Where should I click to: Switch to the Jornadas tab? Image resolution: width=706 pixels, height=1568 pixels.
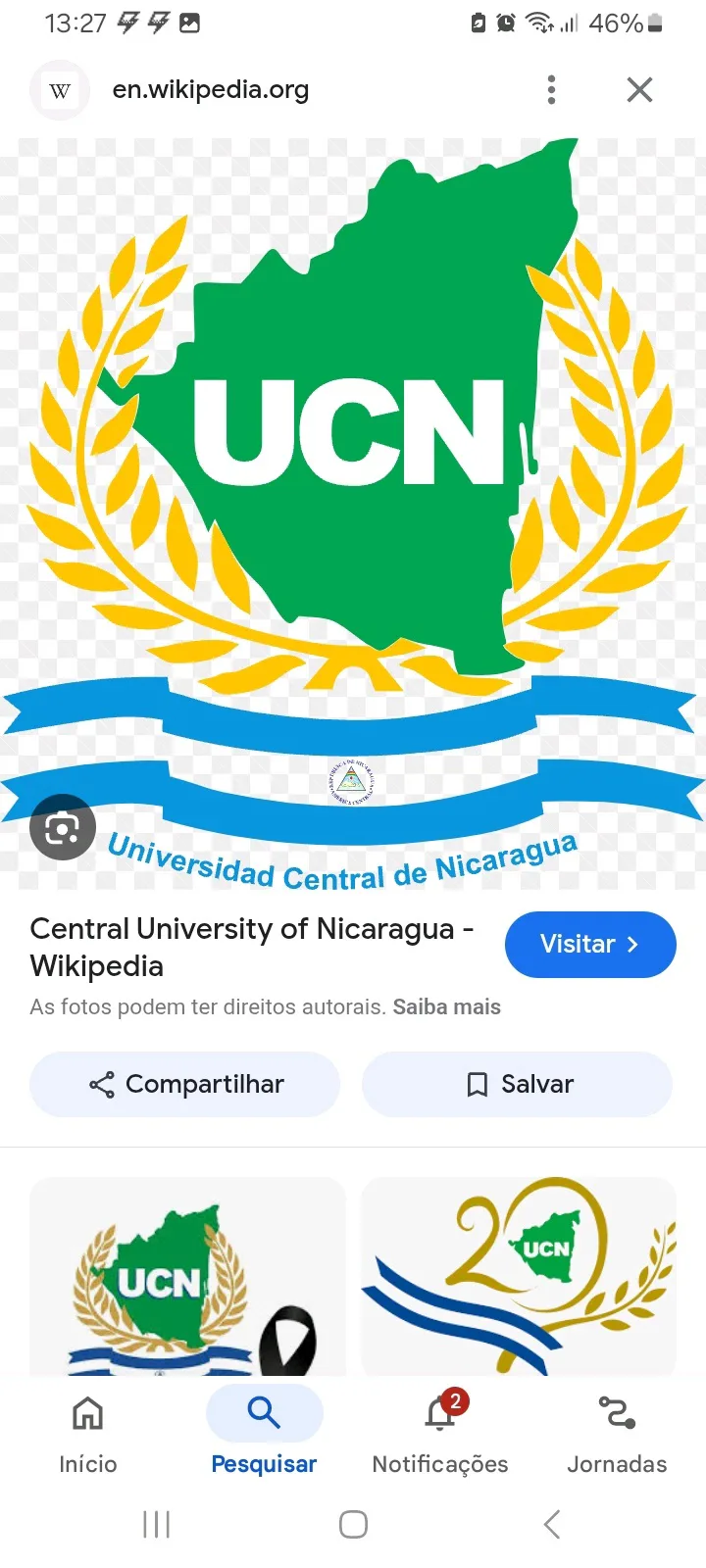(617, 1433)
